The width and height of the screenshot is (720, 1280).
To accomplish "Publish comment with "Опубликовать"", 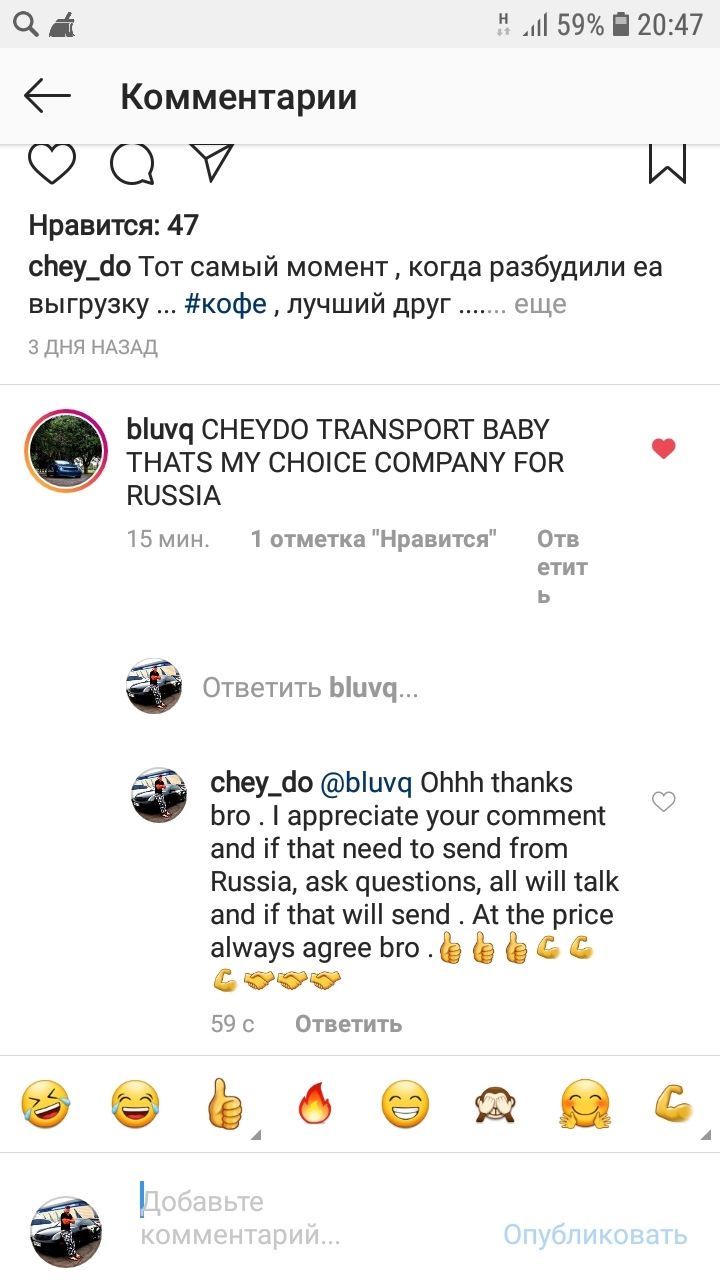I will click(595, 1235).
